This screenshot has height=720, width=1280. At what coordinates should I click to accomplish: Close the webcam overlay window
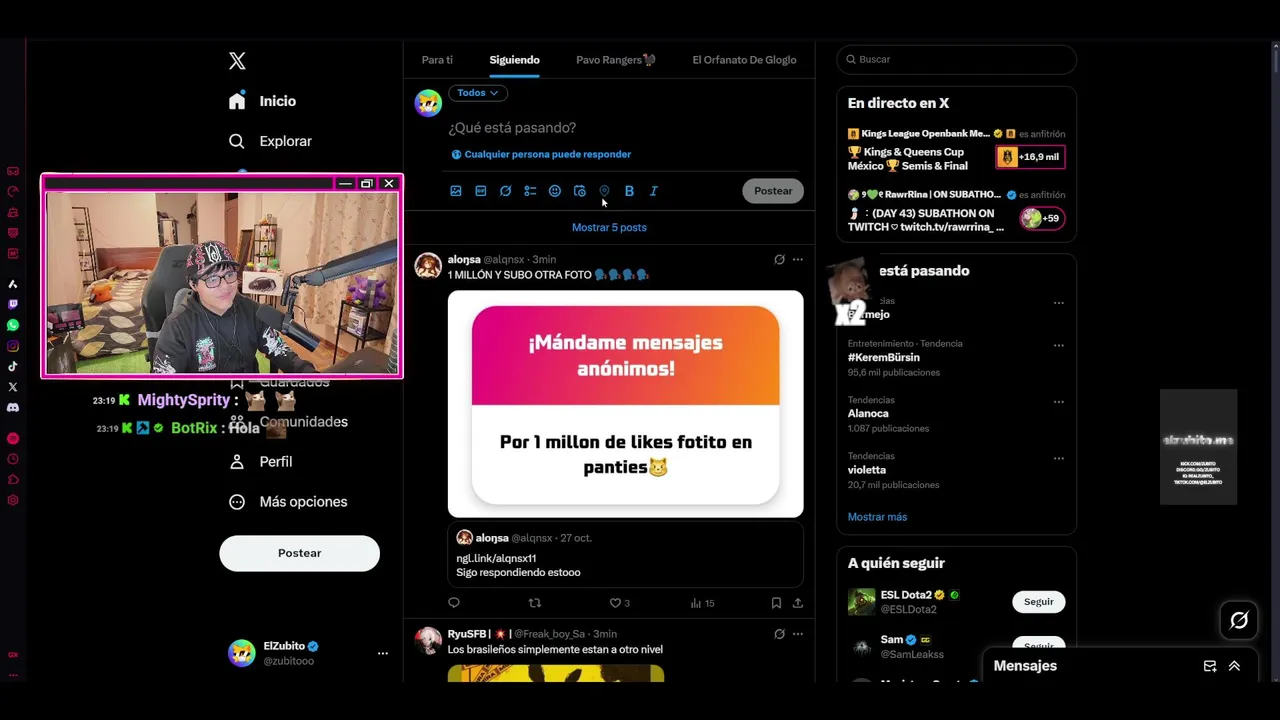[389, 184]
